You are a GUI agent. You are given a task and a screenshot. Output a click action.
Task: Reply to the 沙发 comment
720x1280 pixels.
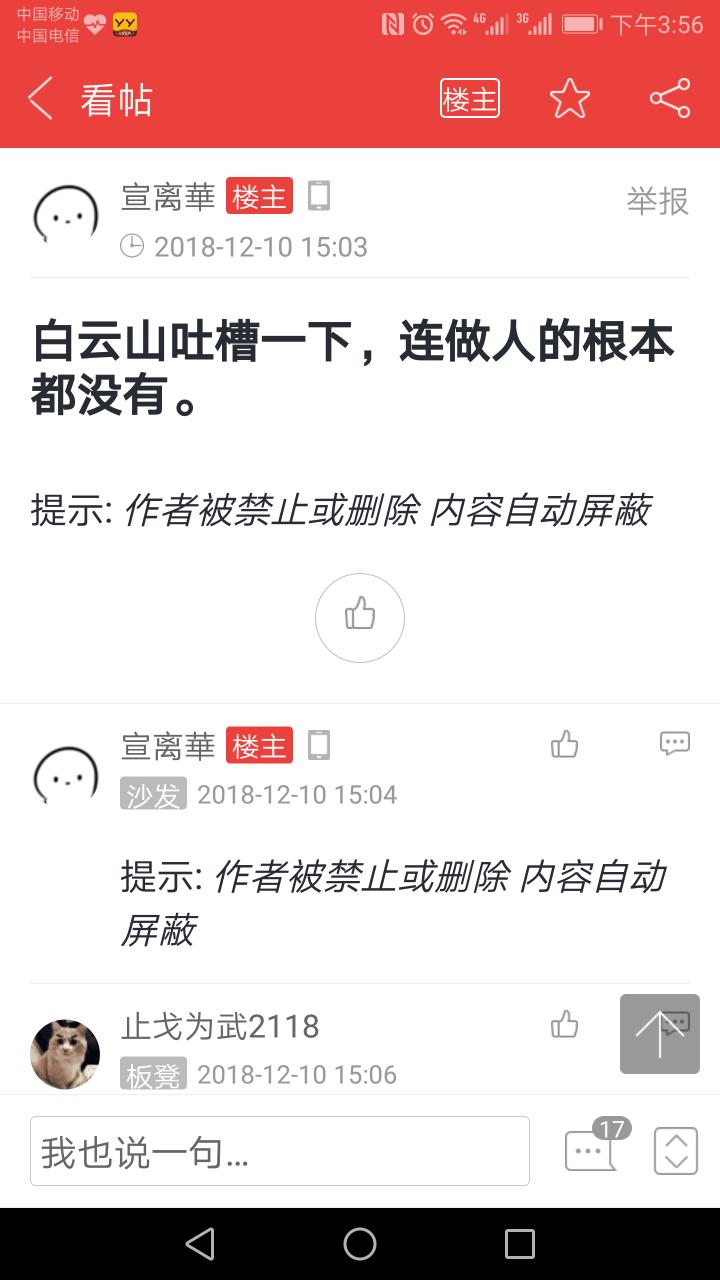tap(675, 744)
